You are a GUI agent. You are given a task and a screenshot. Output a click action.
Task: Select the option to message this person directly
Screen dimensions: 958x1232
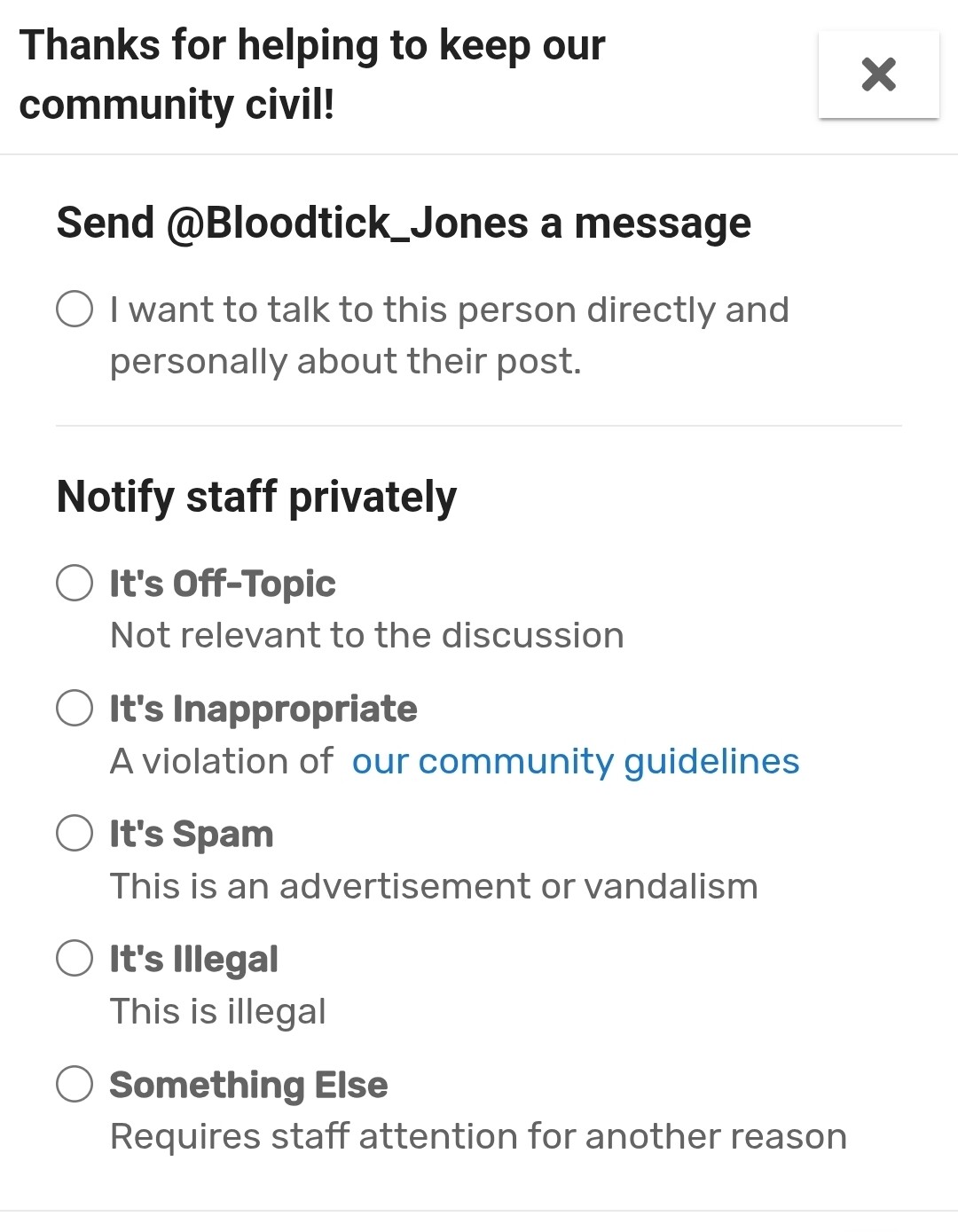[75, 310]
